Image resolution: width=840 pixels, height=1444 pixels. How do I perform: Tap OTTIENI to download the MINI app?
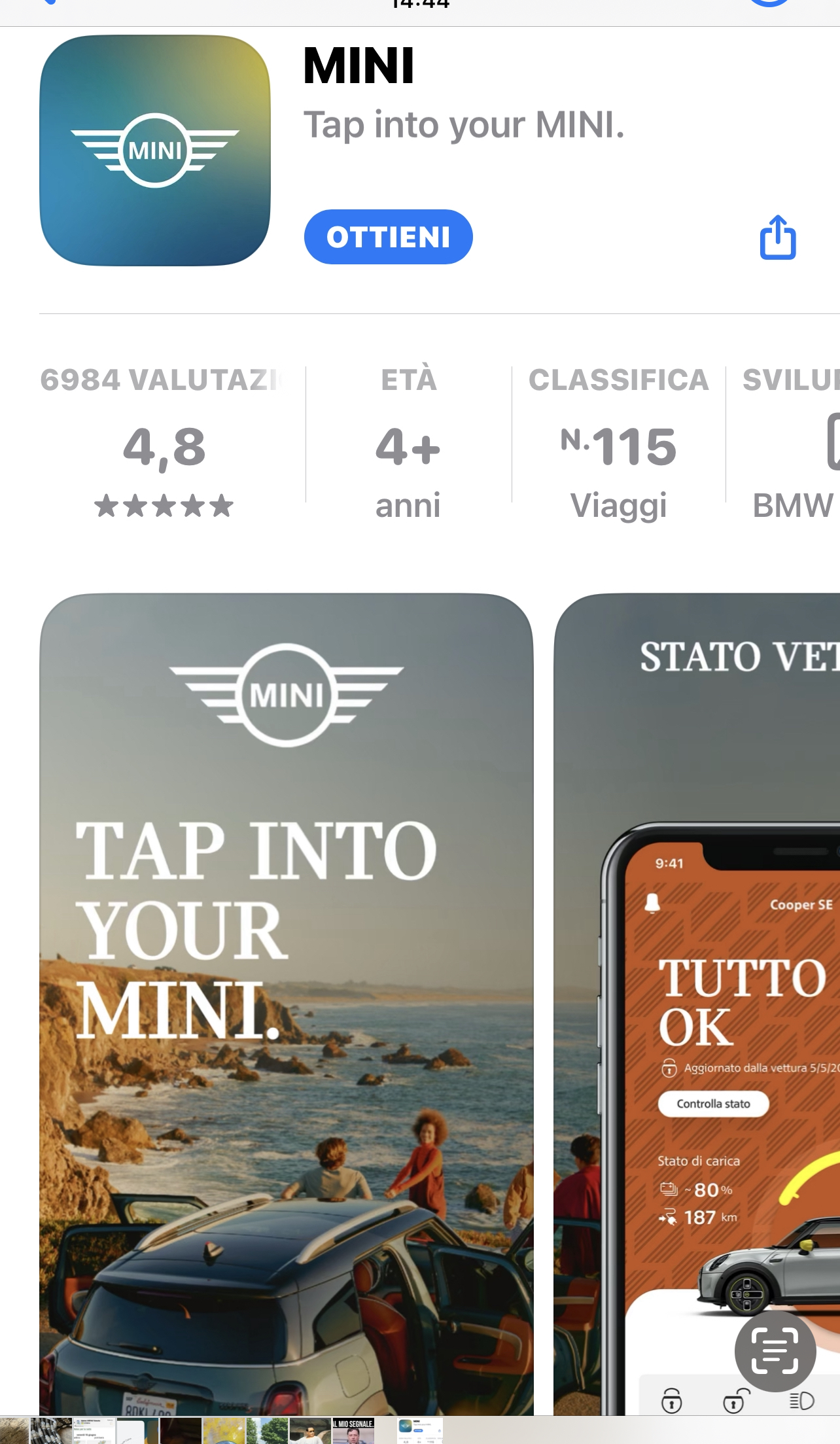pos(388,237)
